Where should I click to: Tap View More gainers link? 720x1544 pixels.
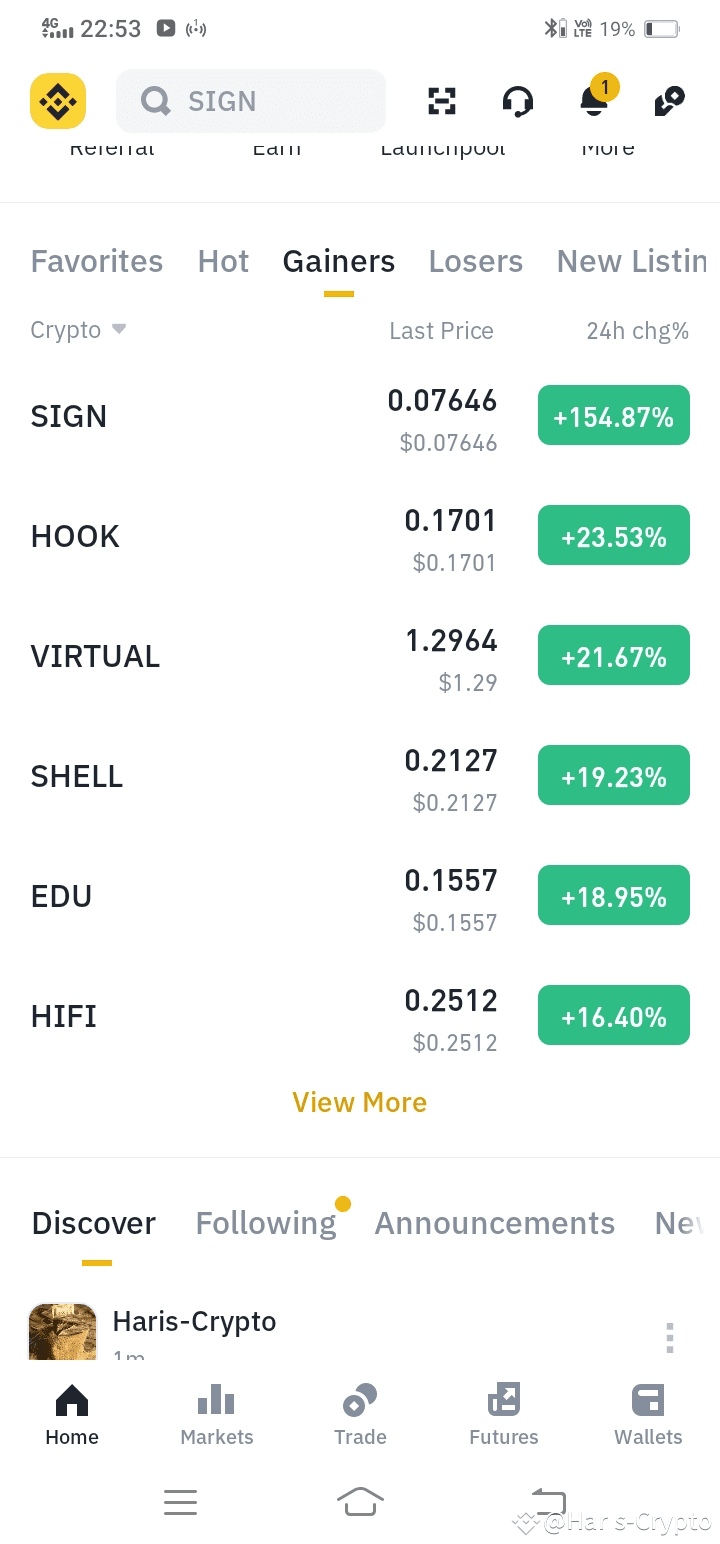pyautogui.click(x=360, y=1102)
